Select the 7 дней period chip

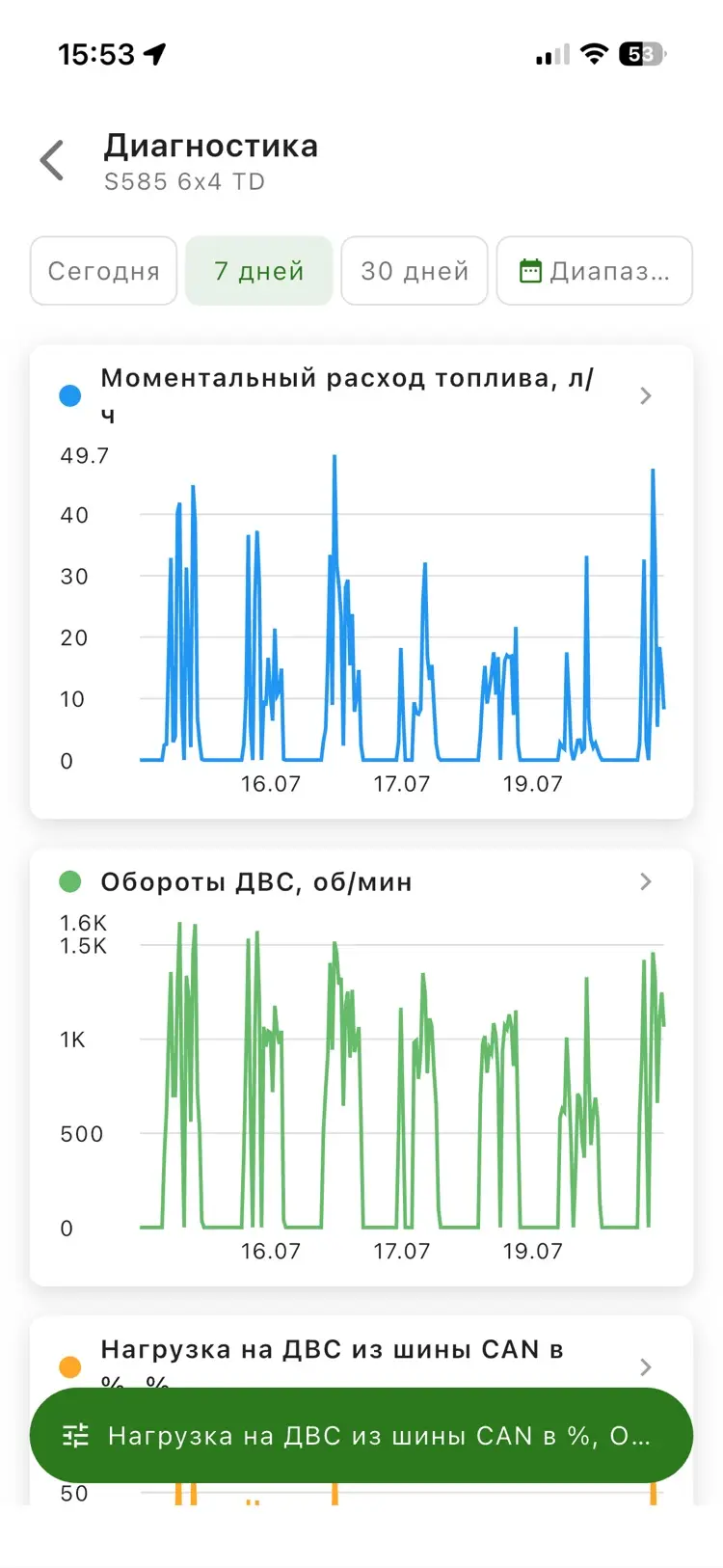258,271
